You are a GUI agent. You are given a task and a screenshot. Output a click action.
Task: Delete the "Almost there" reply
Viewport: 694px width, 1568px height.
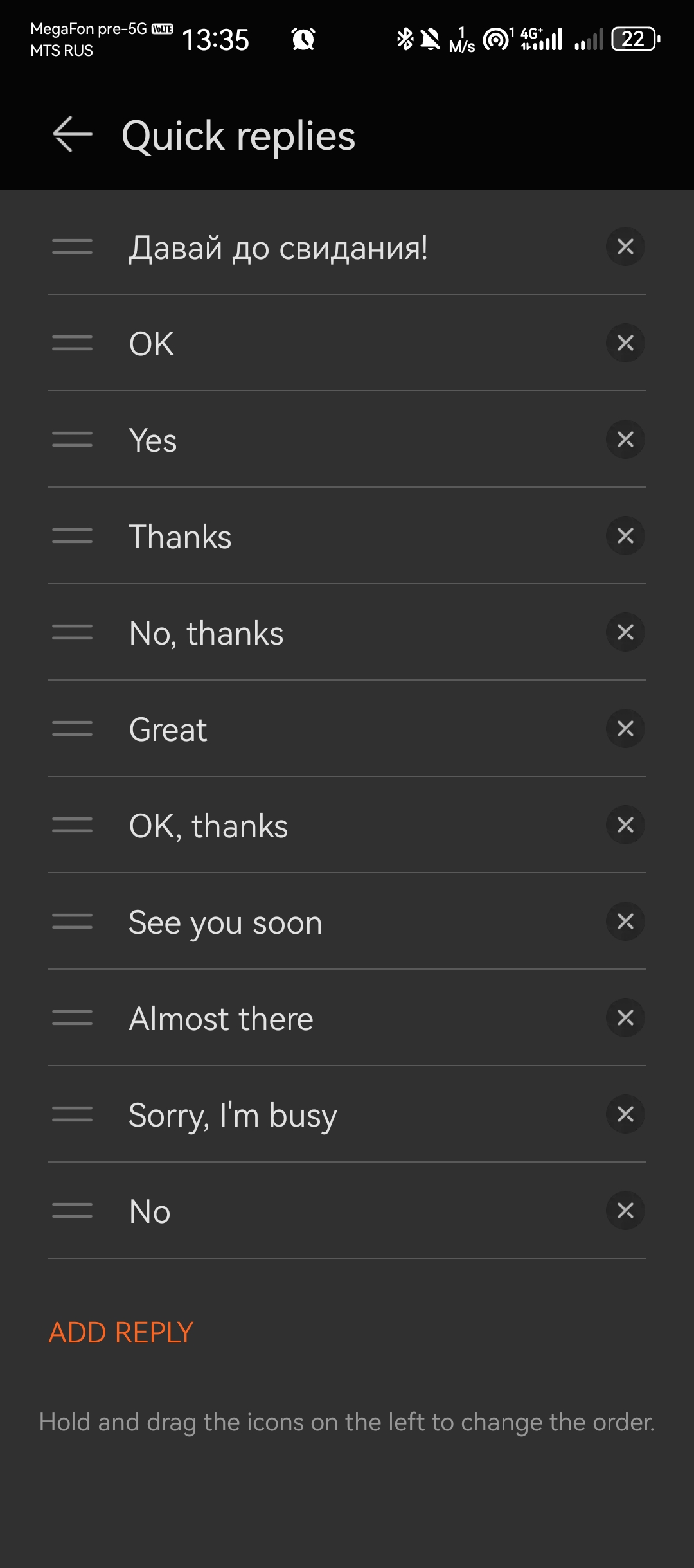(x=625, y=1018)
